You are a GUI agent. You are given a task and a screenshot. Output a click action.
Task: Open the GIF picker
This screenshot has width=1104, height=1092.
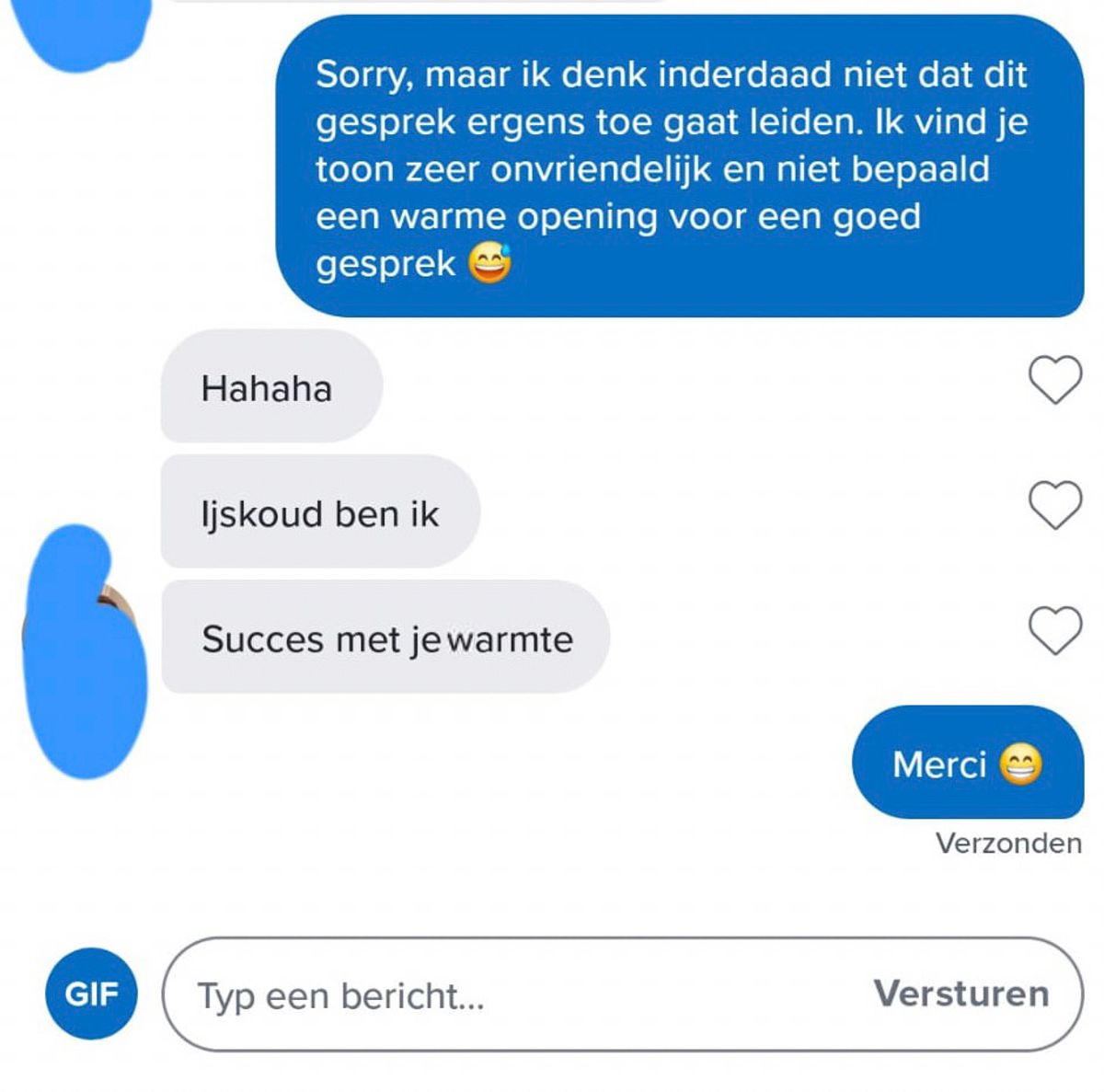(91, 994)
